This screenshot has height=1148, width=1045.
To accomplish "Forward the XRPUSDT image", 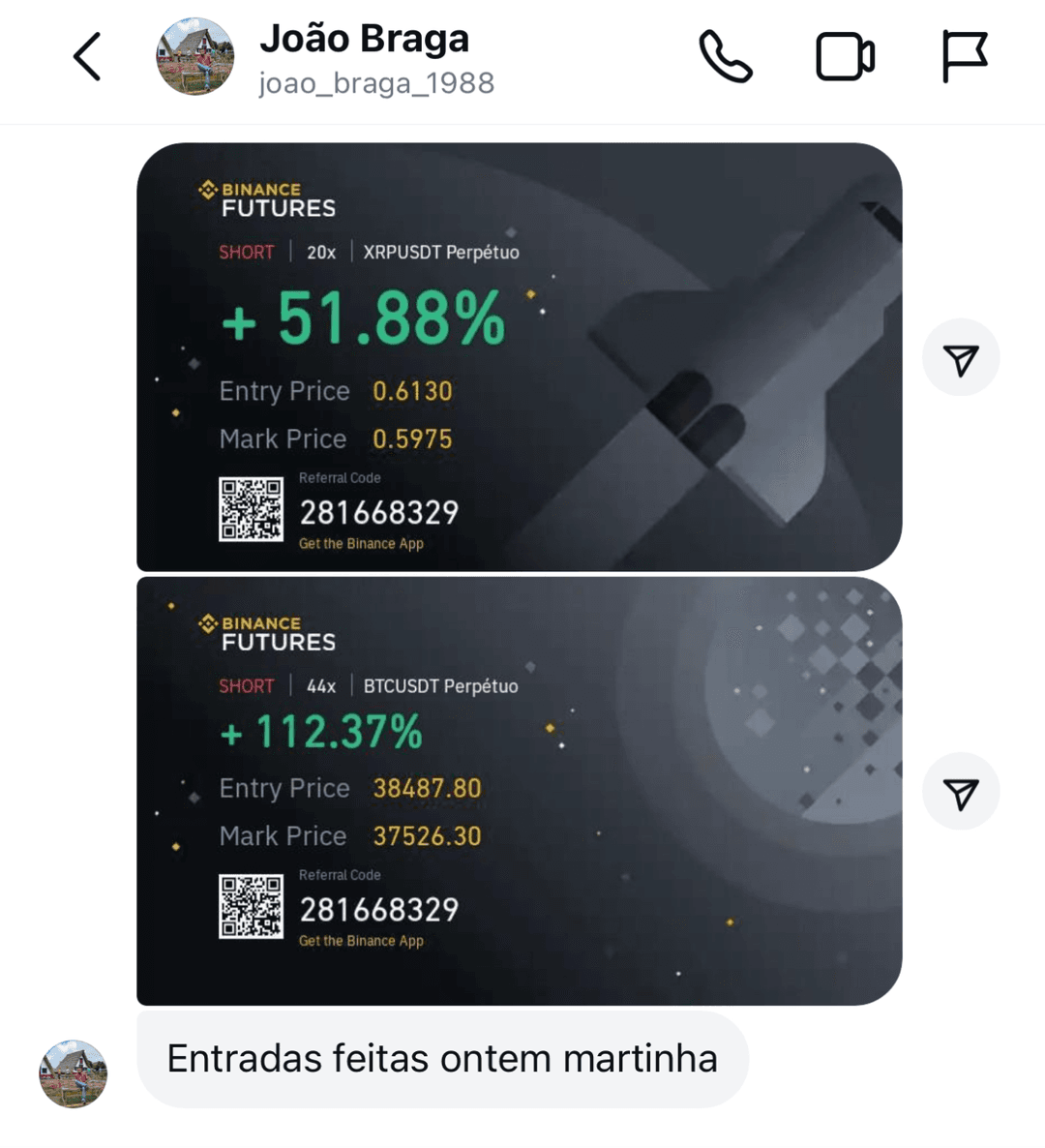I will pos(960,358).
